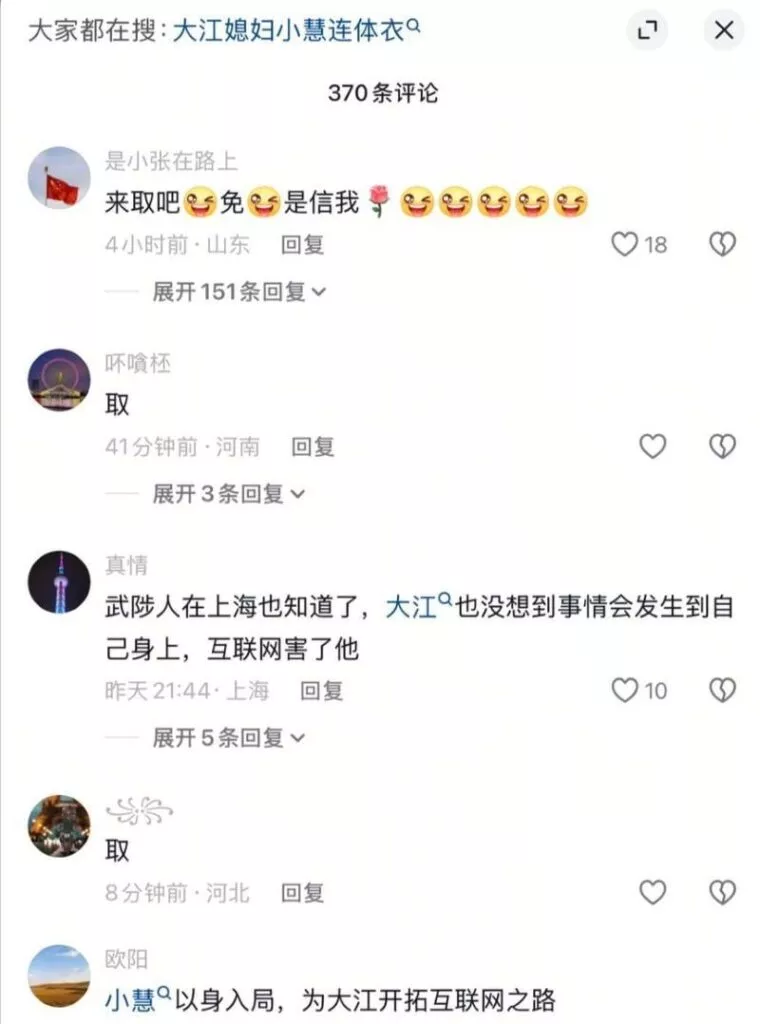Like the comment posted from 河南
The image size is (760, 1024).
pyautogui.click(x=652, y=447)
